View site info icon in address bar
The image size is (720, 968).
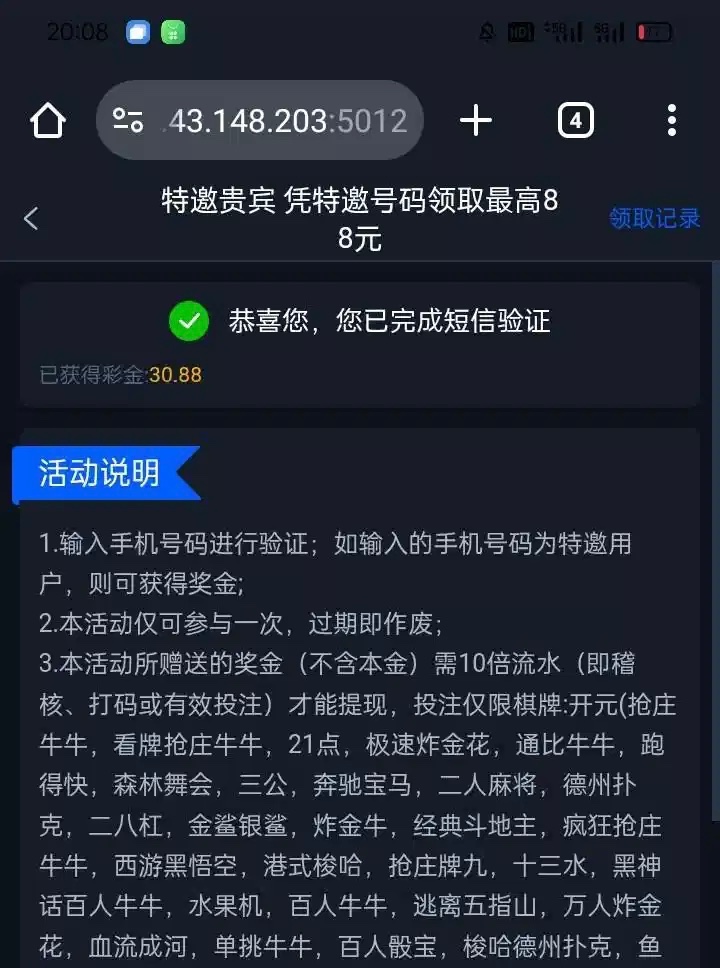(128, 121)
